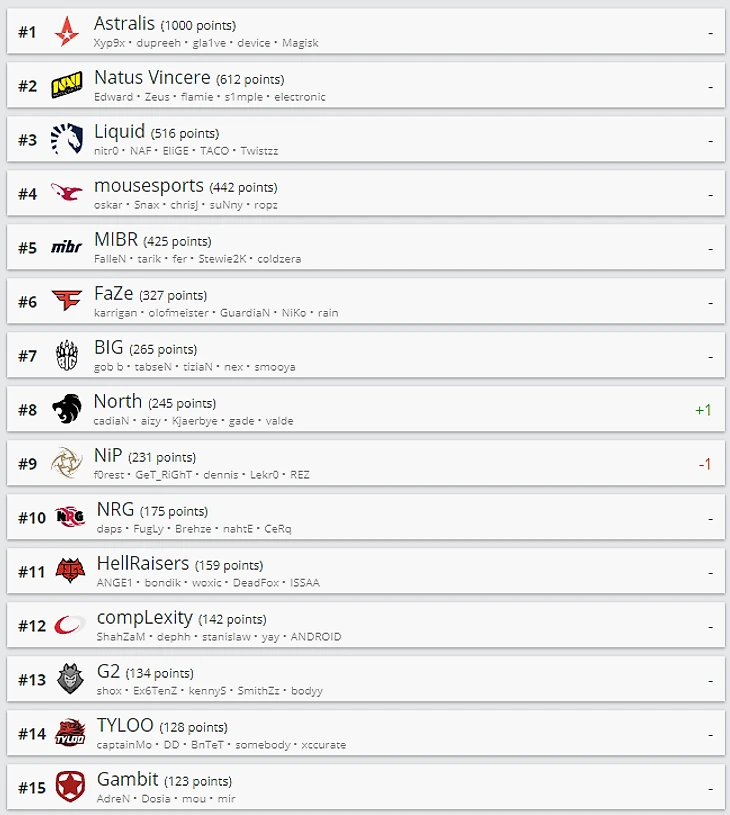The height and width of the screenshot is (815, 730).
Task: Open the Astralis ranking row
Action: [x=365, y=31]
